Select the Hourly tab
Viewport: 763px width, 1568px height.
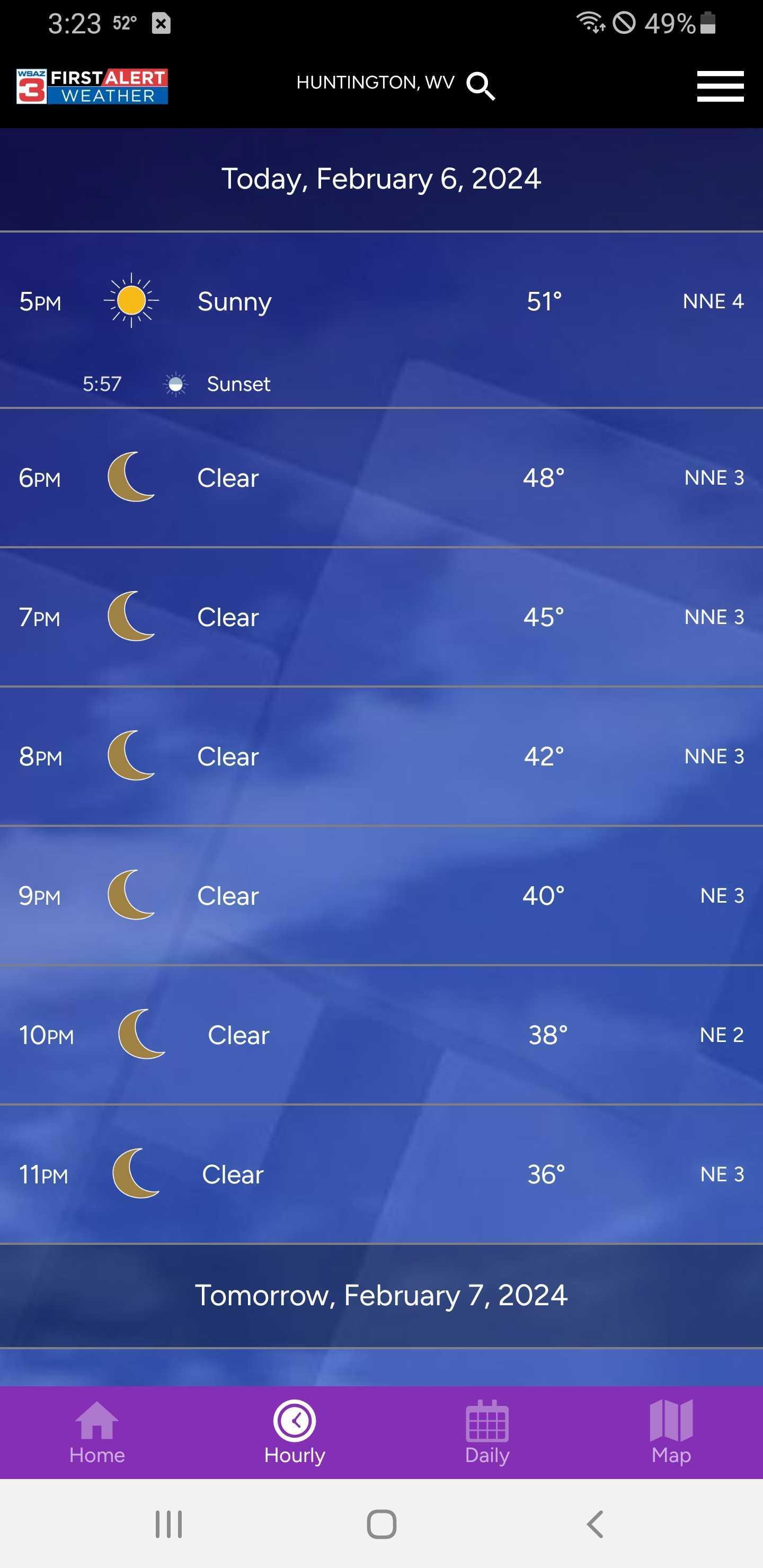[x=295, y=1433]
